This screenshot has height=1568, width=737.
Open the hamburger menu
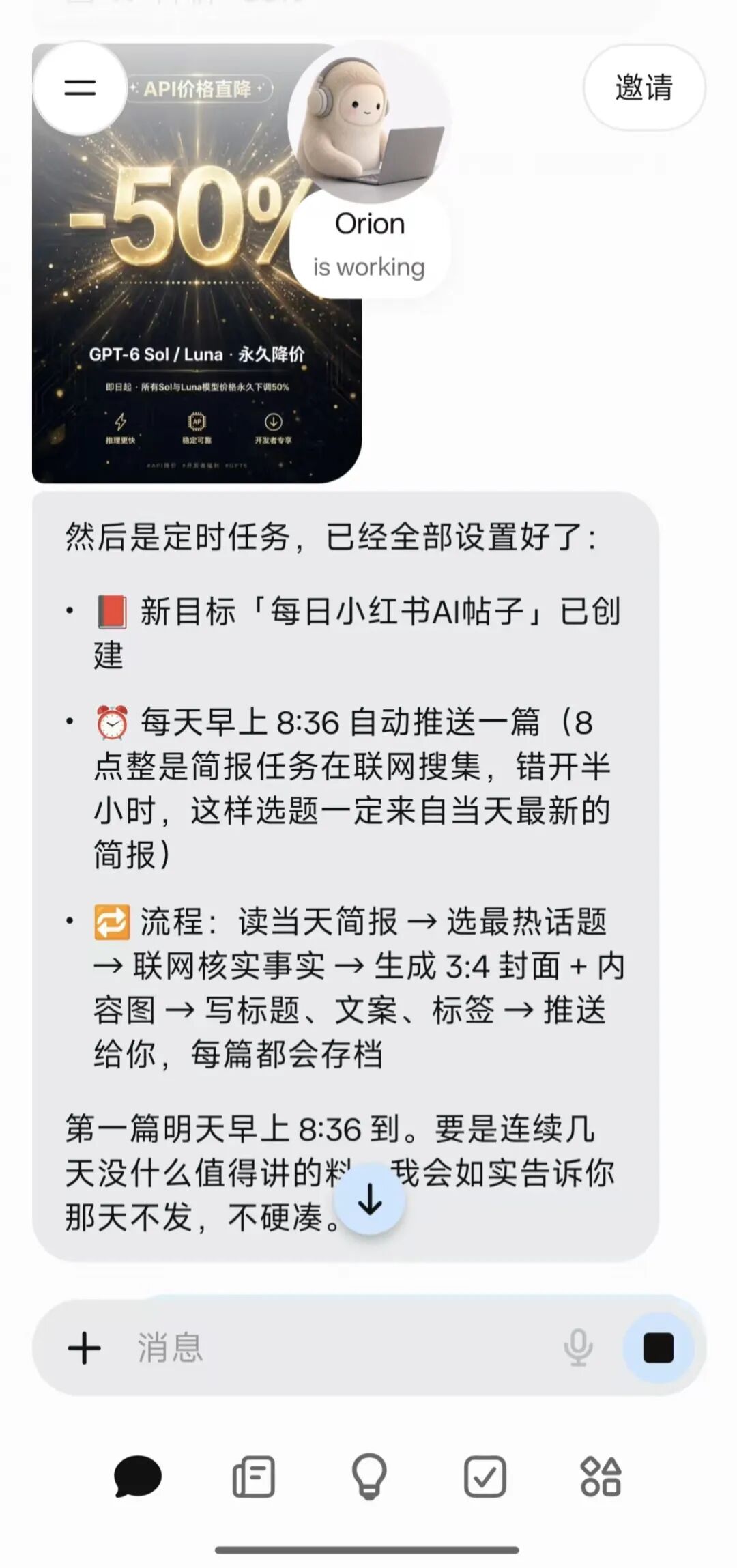[80, 87]
